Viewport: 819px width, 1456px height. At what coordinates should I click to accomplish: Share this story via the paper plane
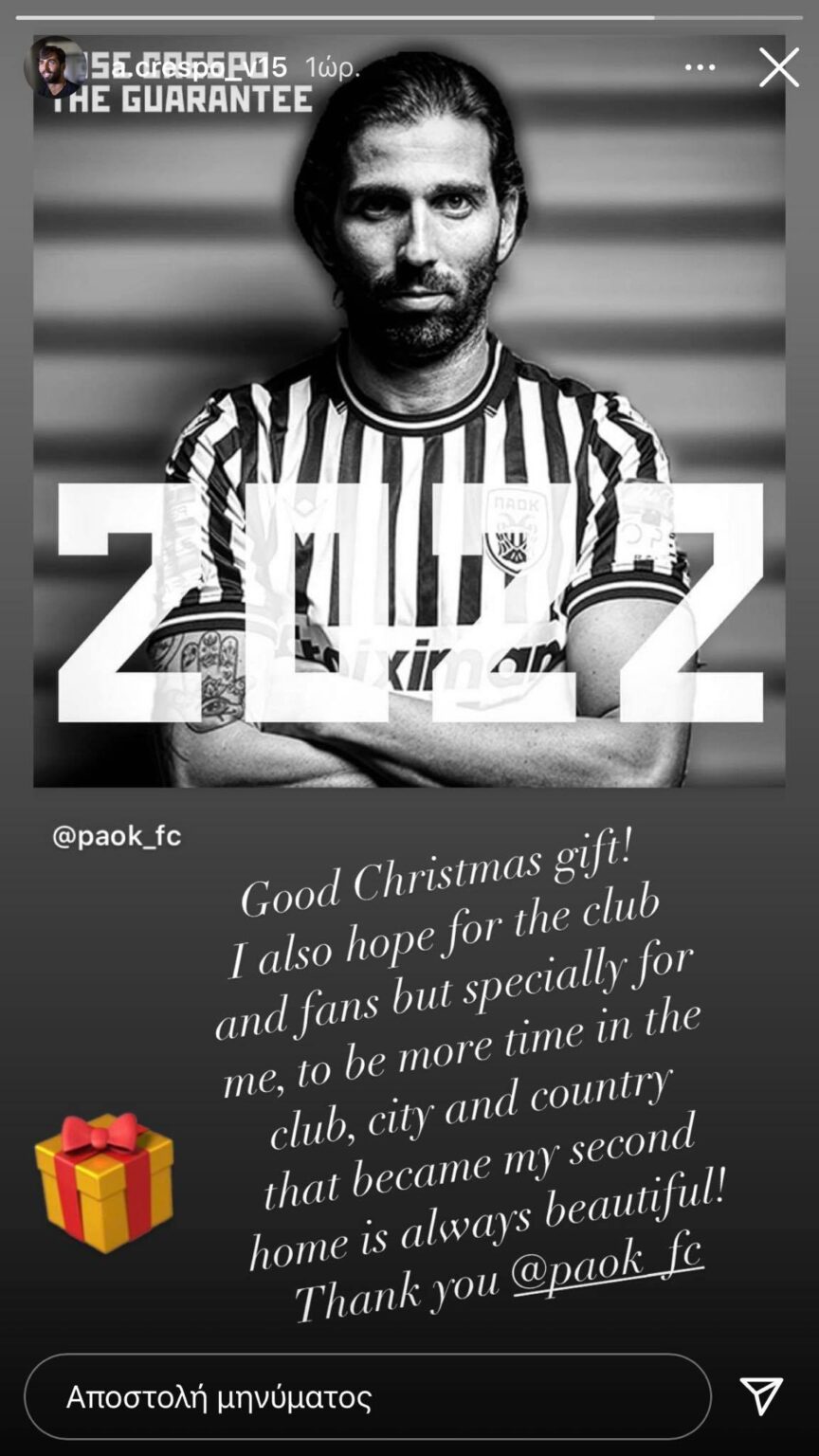760,1396
